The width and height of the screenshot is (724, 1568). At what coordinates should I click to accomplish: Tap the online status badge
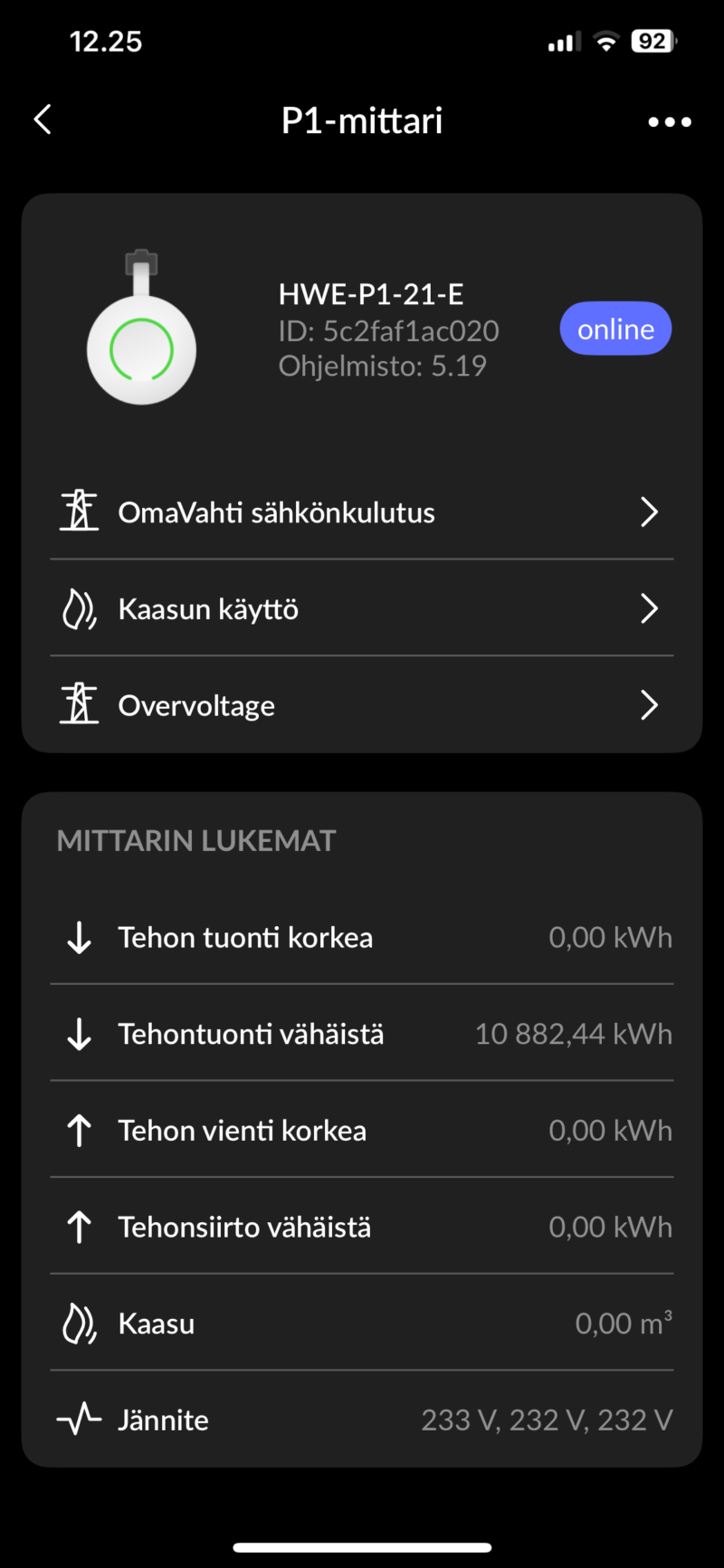click(615, 329)
